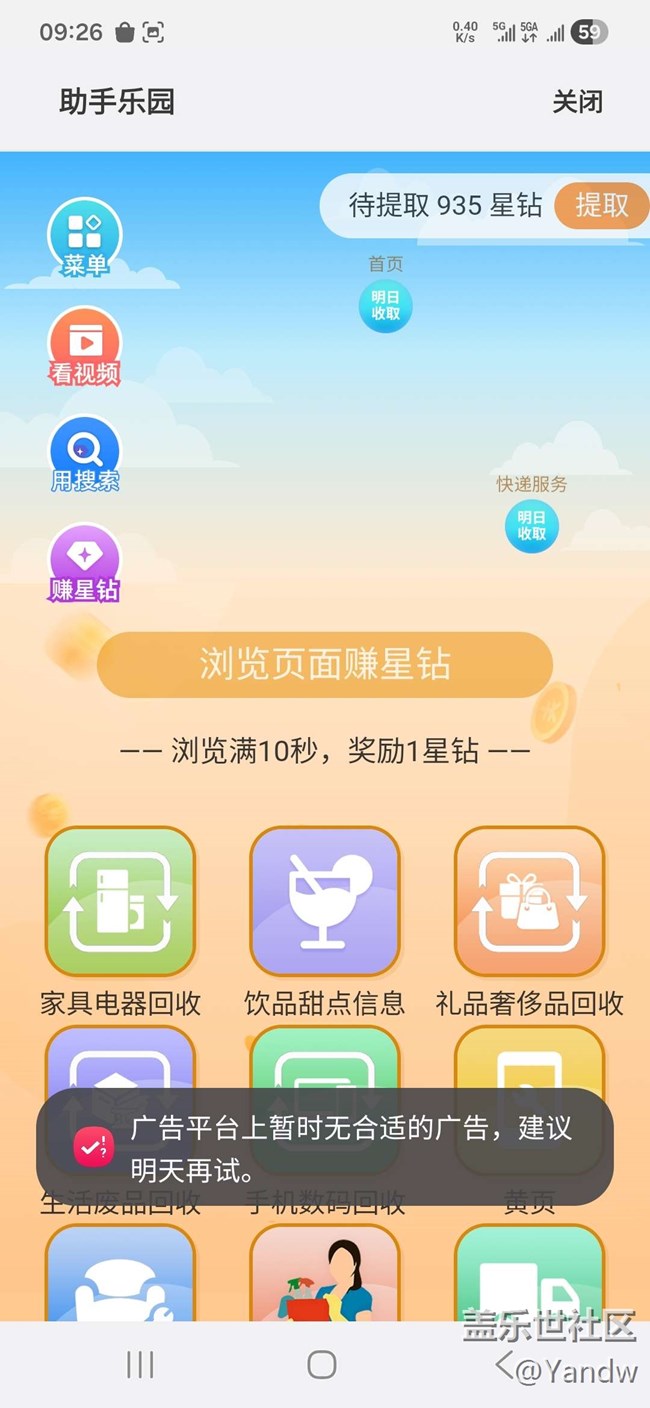Viewport: 650px width, 1408px height.
Task: Open 饮品甜点信息 tile
Action: [x=324, y=902]
